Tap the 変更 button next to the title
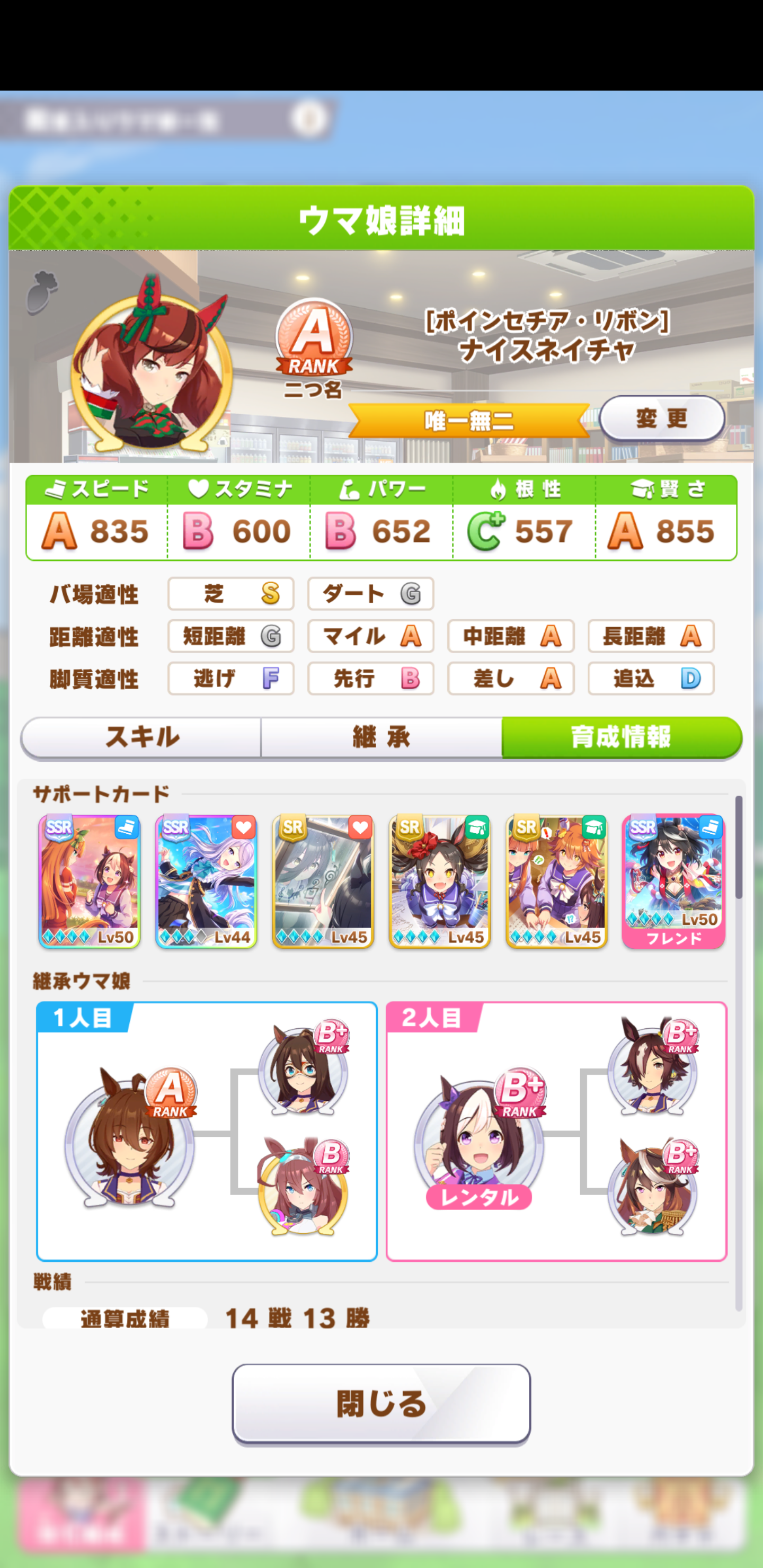The width and height of the screenshot is (763, 1568). [661, 418]
